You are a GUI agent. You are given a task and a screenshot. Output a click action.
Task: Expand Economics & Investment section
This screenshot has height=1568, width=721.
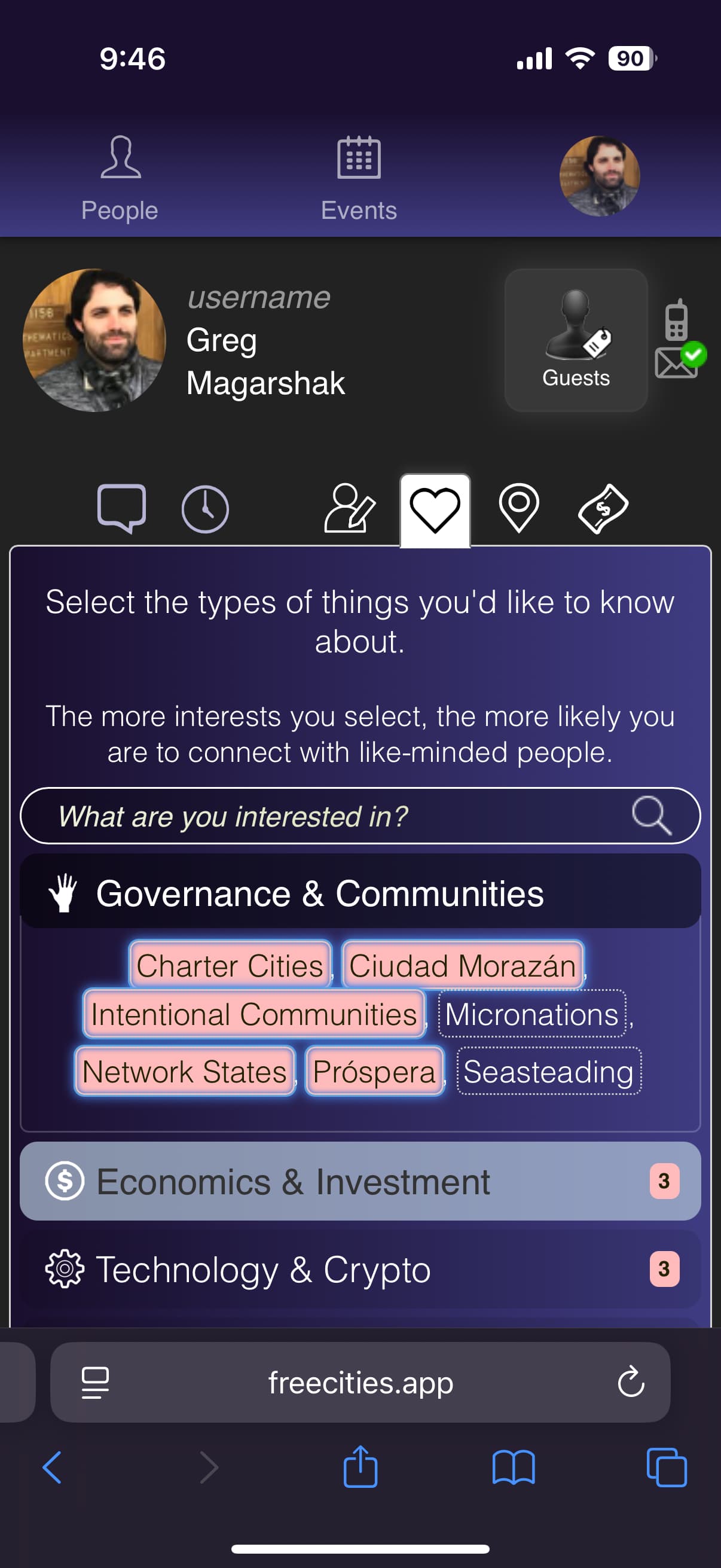360,1181
